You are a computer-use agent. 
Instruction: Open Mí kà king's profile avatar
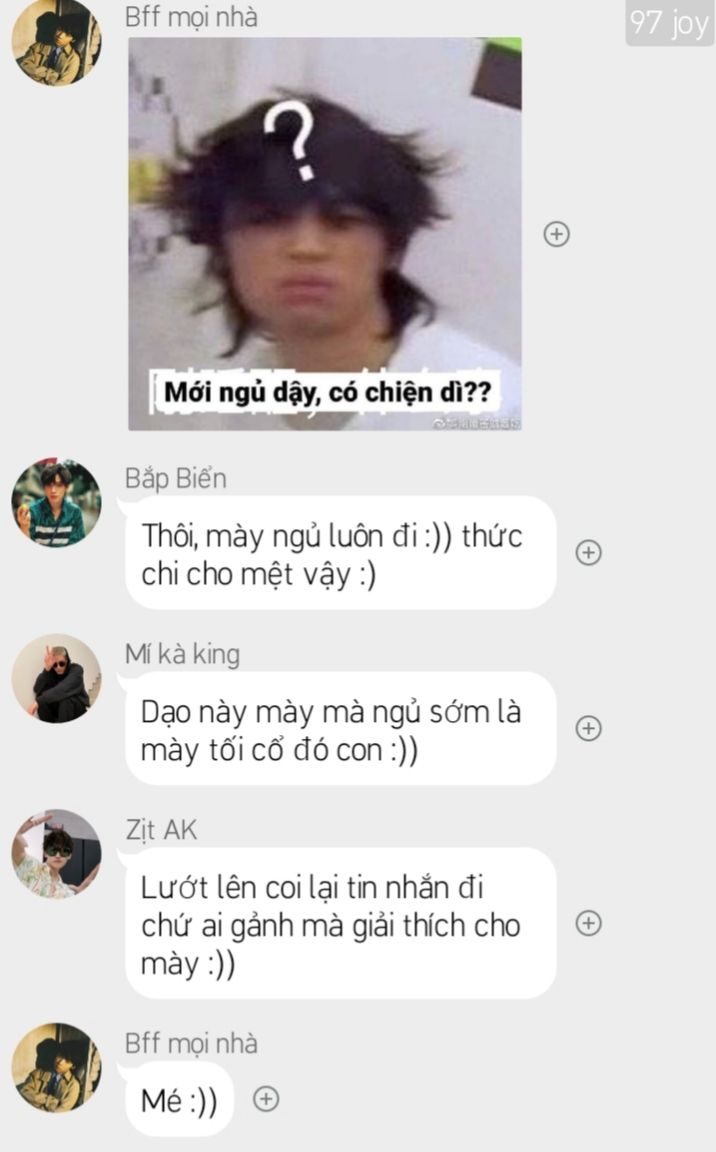click(57, 678)
